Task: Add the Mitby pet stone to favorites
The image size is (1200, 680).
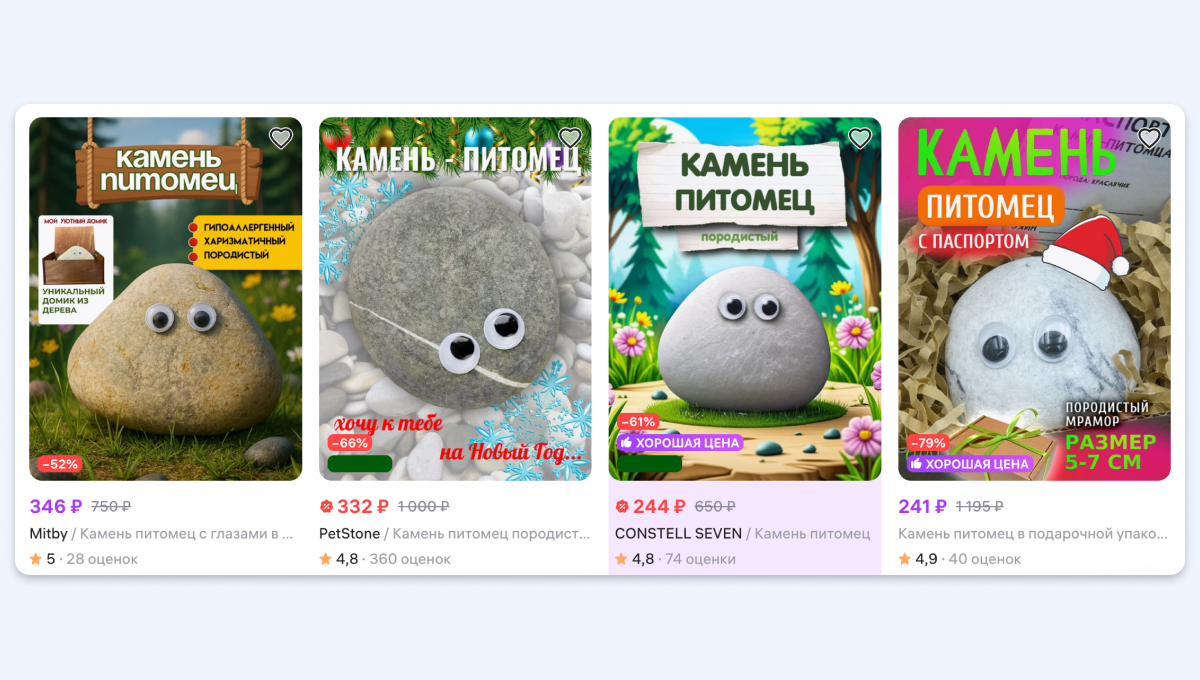Action: click(x=280, y=138)
